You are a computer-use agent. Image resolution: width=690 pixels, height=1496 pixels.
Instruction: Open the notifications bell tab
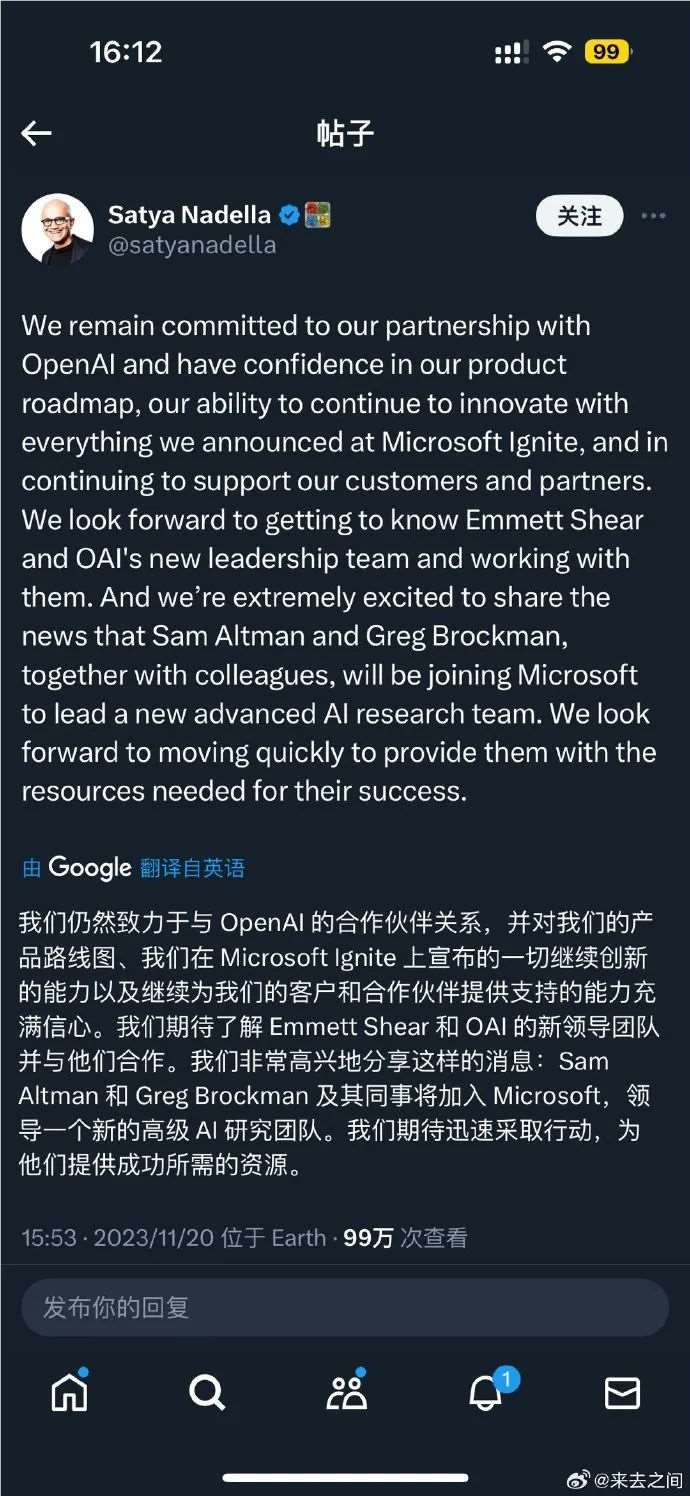(x=486, y=1392)
